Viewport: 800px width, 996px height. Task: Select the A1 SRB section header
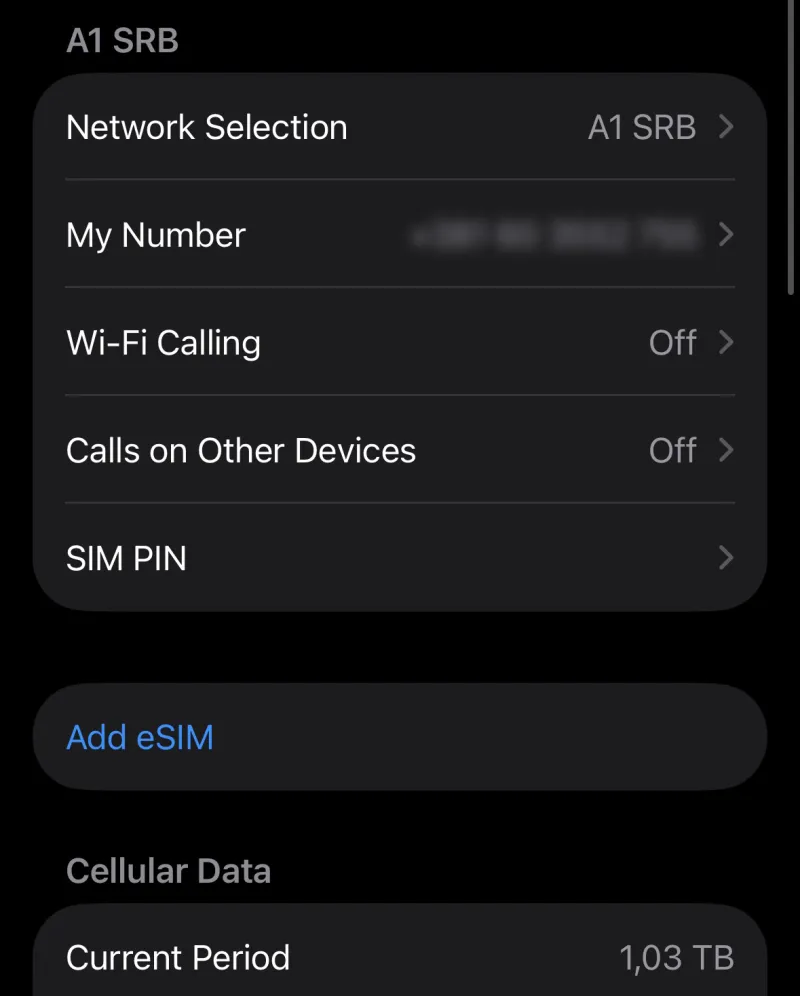coord(122,40)
